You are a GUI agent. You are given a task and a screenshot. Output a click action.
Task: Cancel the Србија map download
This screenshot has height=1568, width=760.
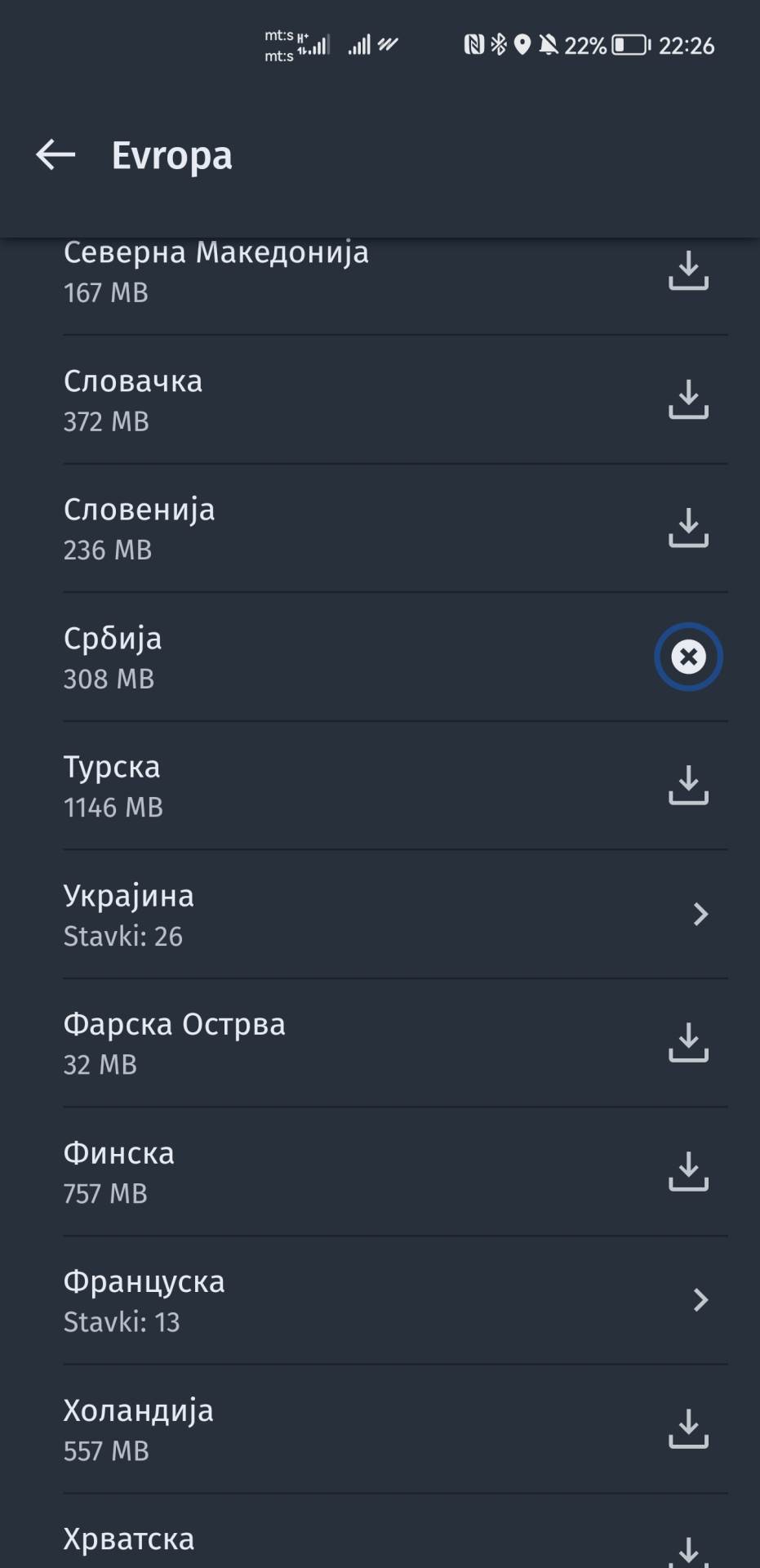point(688,657)
